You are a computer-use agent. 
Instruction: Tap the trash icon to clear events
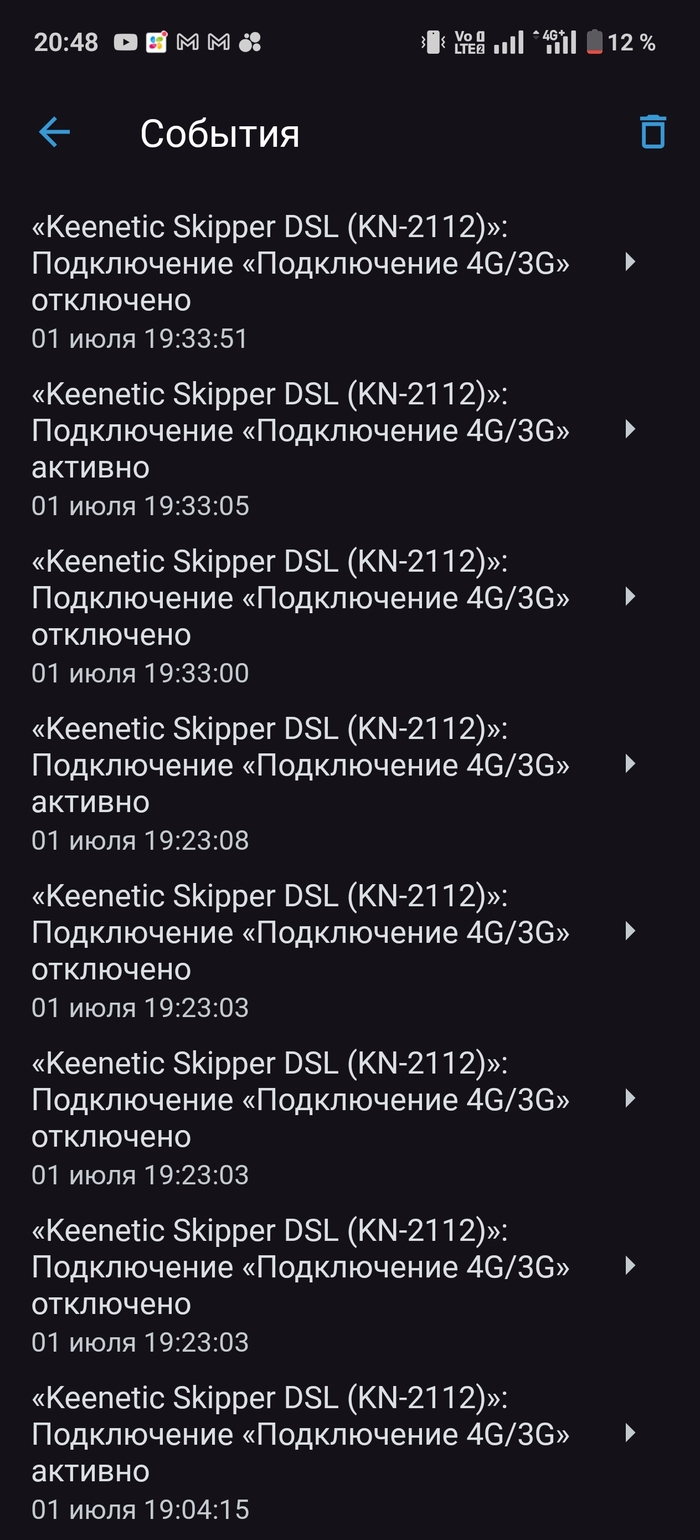[652, 132]
